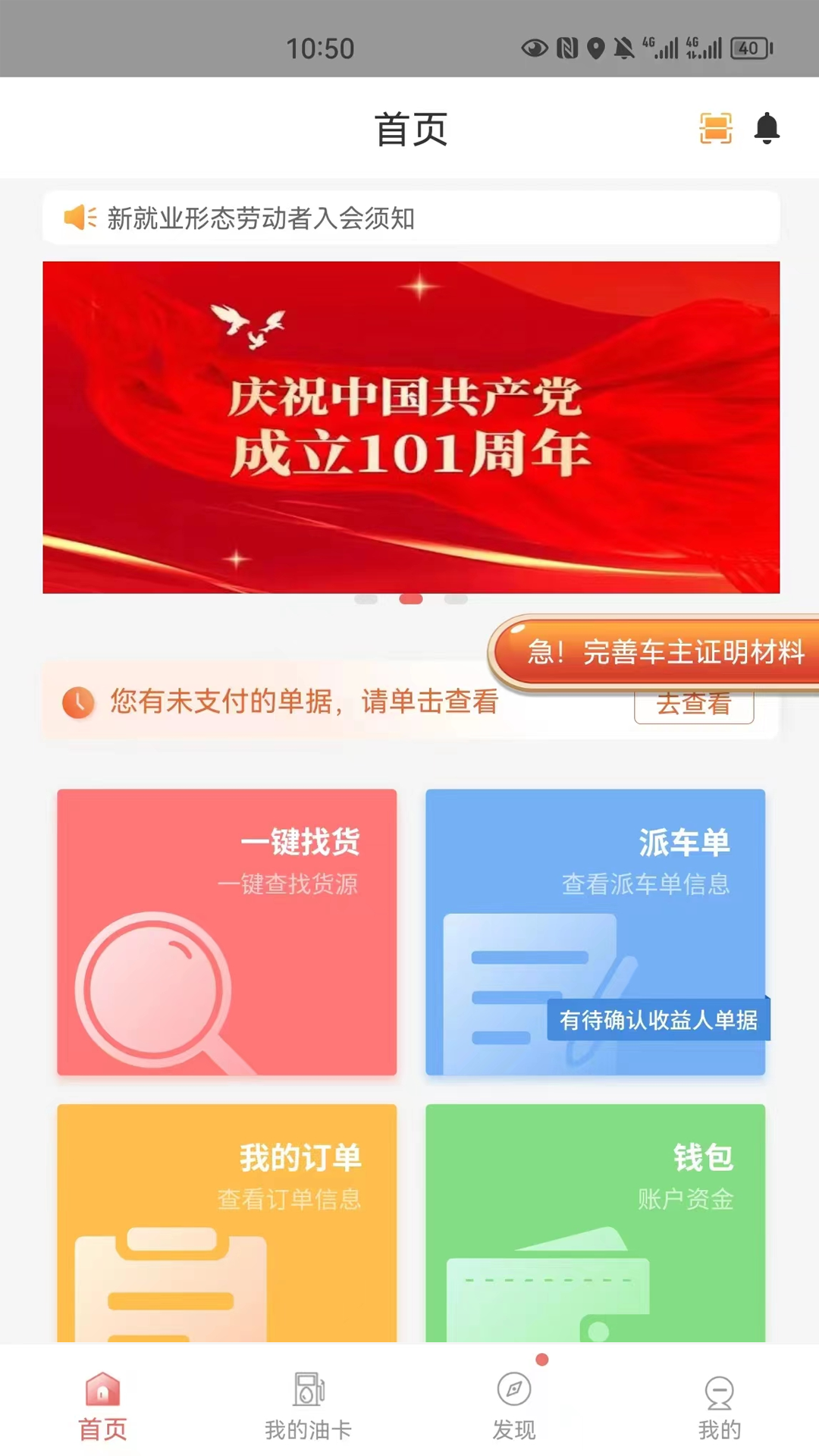Switch to the 首页 tab

pos(102,1406)
